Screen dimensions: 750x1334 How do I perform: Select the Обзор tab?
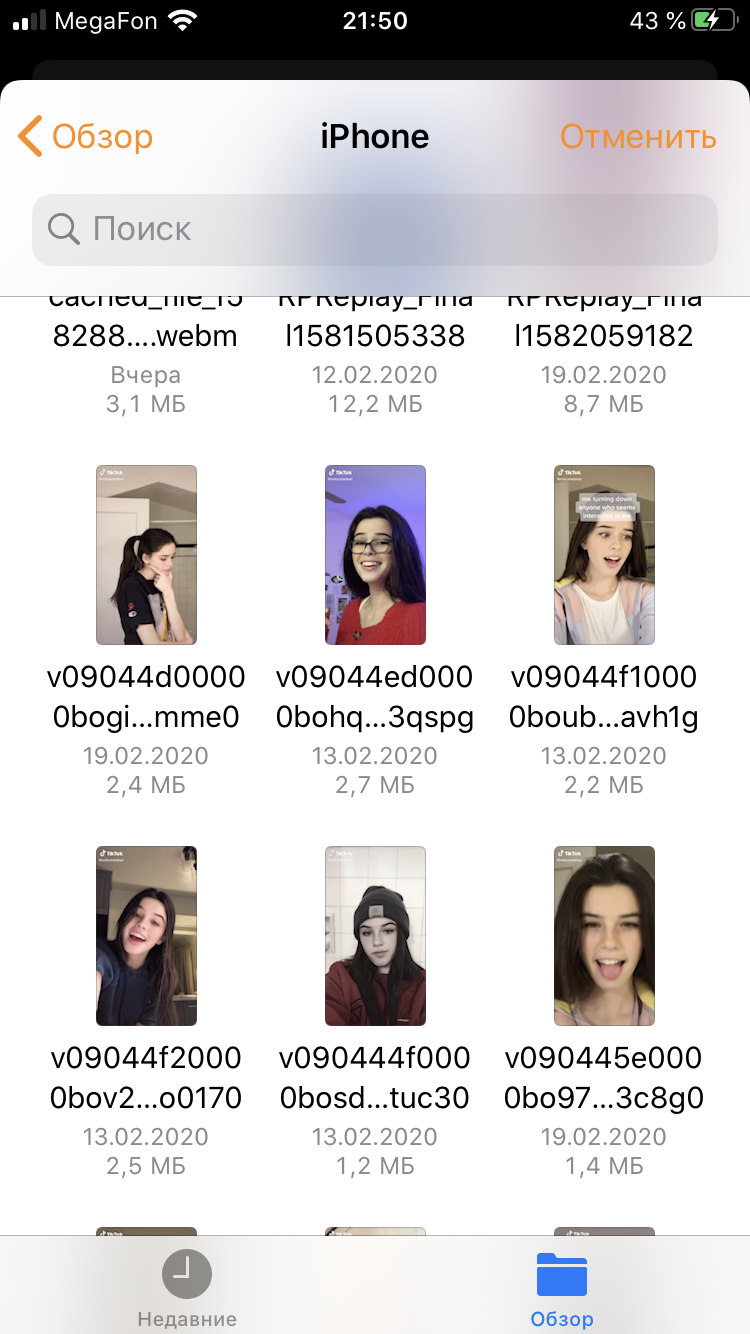[x=562, y=1289]
